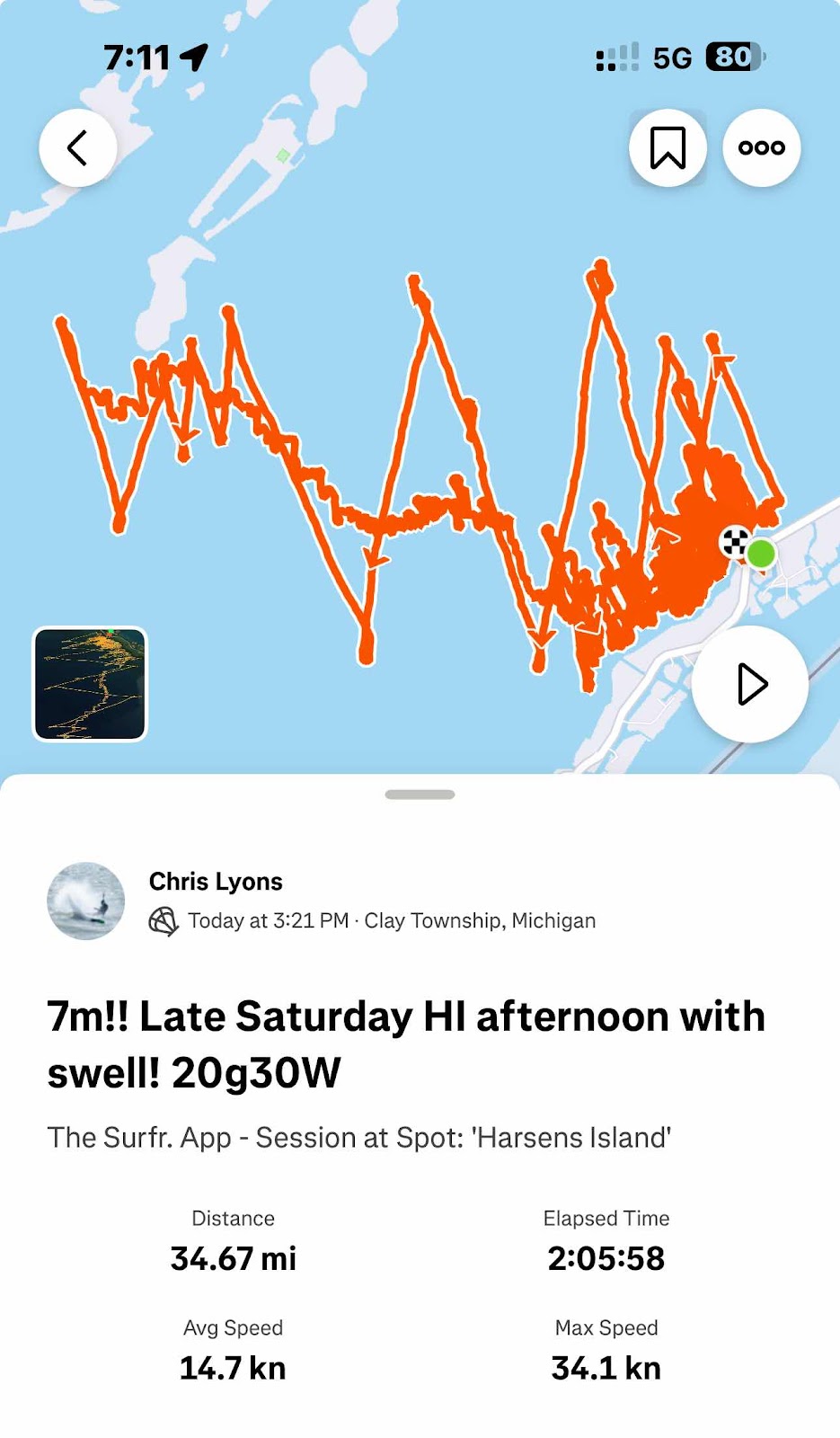This screenshot has width=840, height=1438.
Task: Tap the sheet drag handle
Action: 420,794
